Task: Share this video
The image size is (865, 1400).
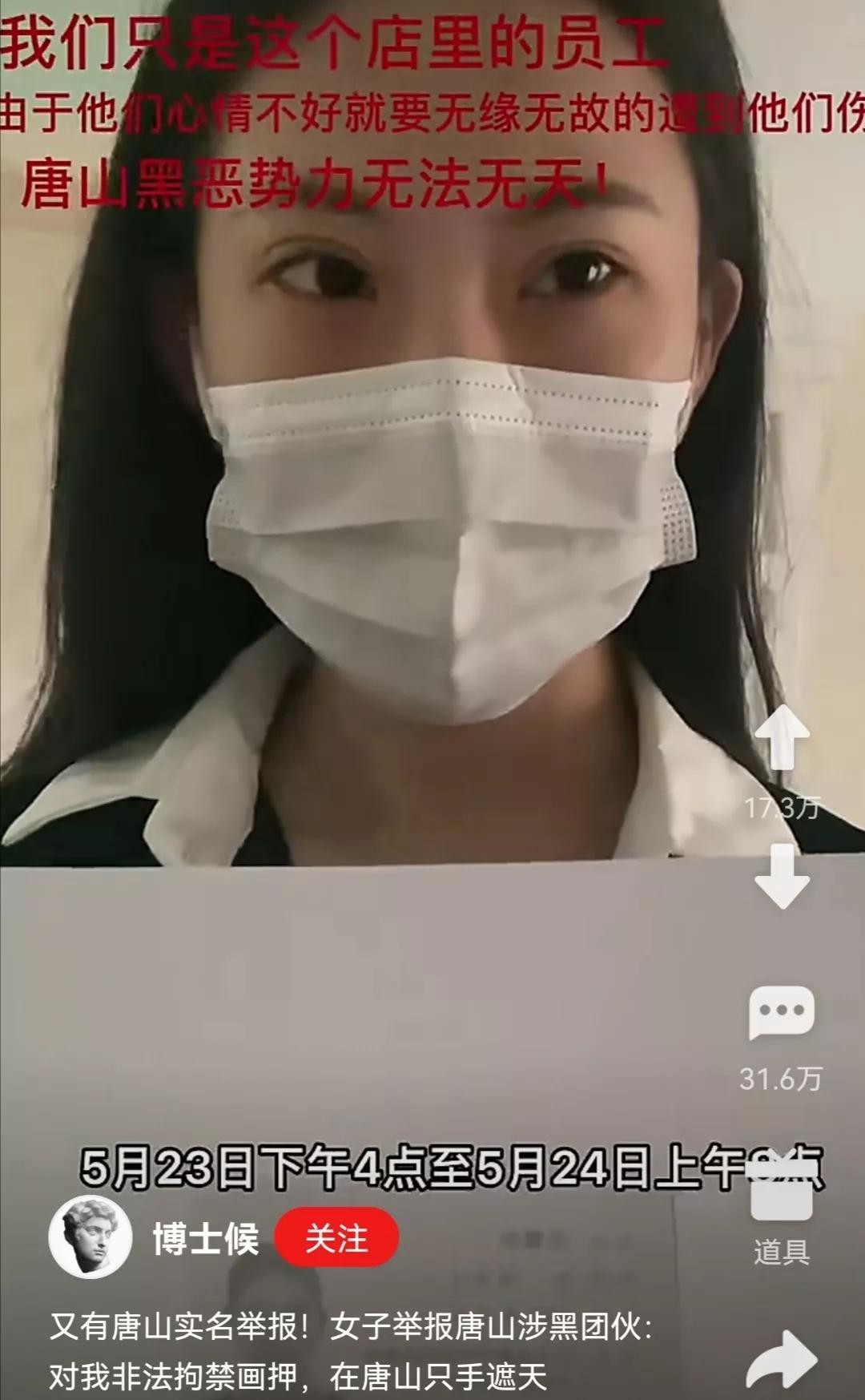Action: coord(781,1358)
